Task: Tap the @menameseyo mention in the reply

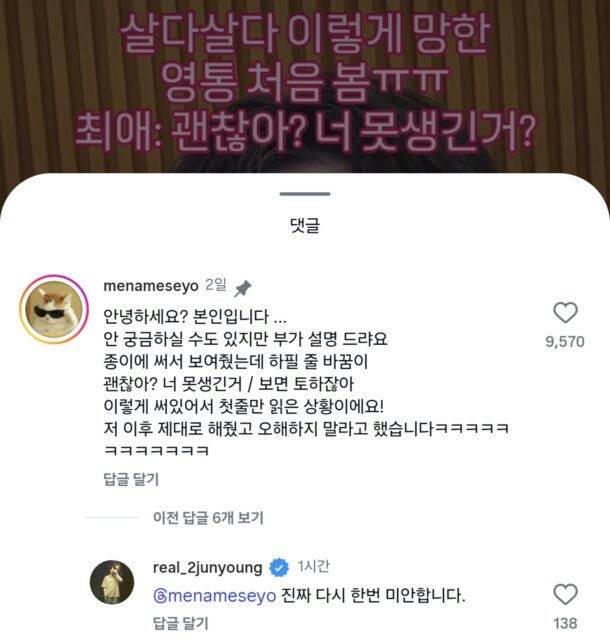Action: [x=206, y=595]
